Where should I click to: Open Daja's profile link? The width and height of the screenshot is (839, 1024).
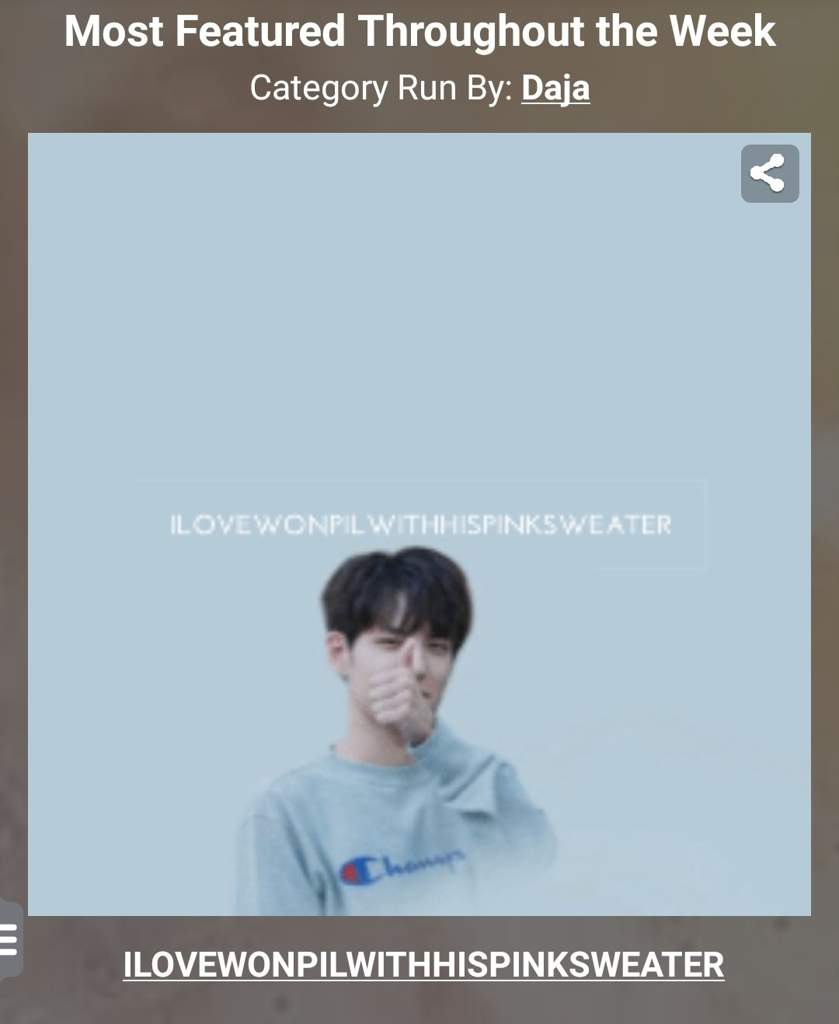pos(555,89)
